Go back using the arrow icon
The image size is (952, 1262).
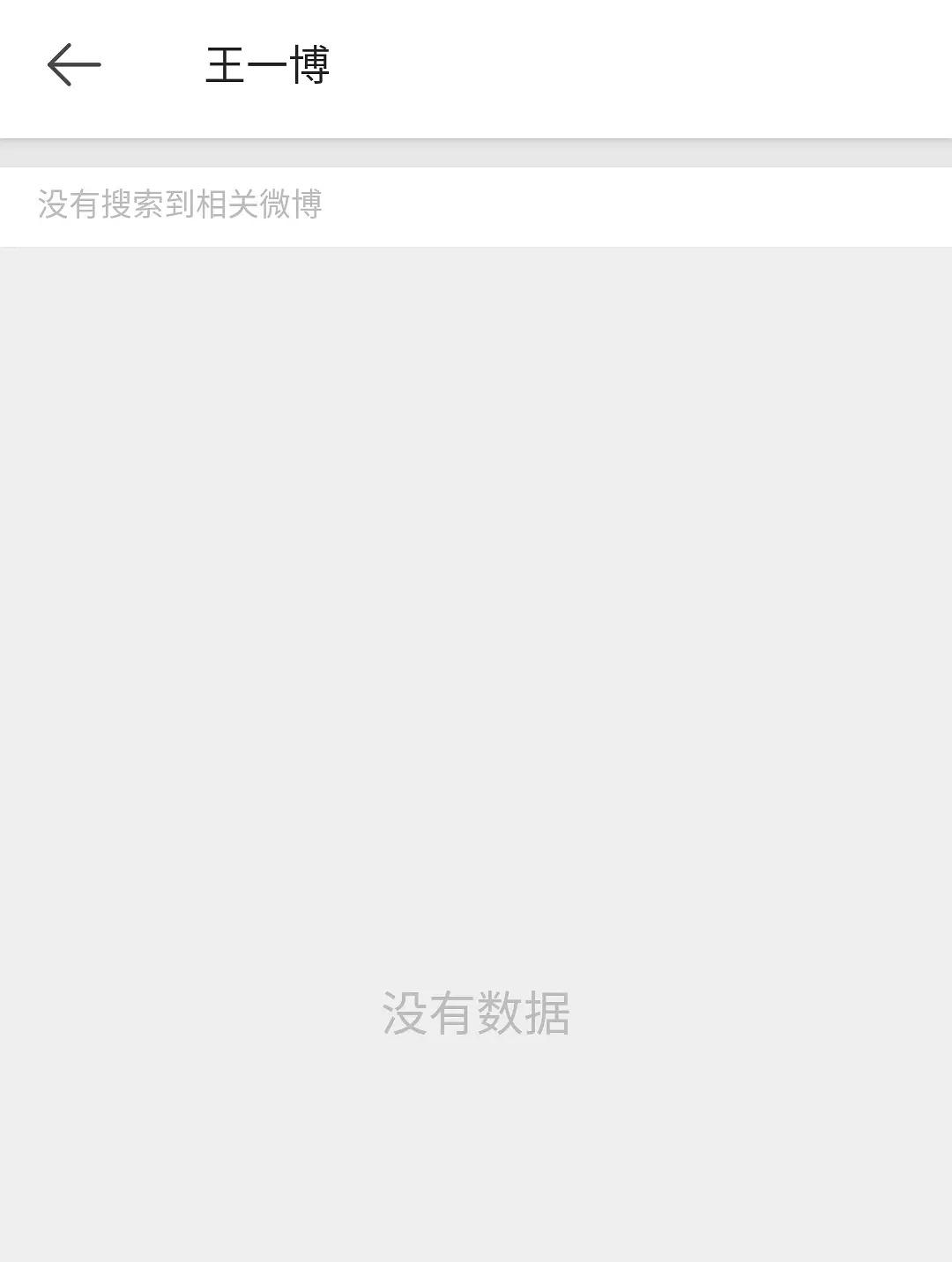click(74, 65)
